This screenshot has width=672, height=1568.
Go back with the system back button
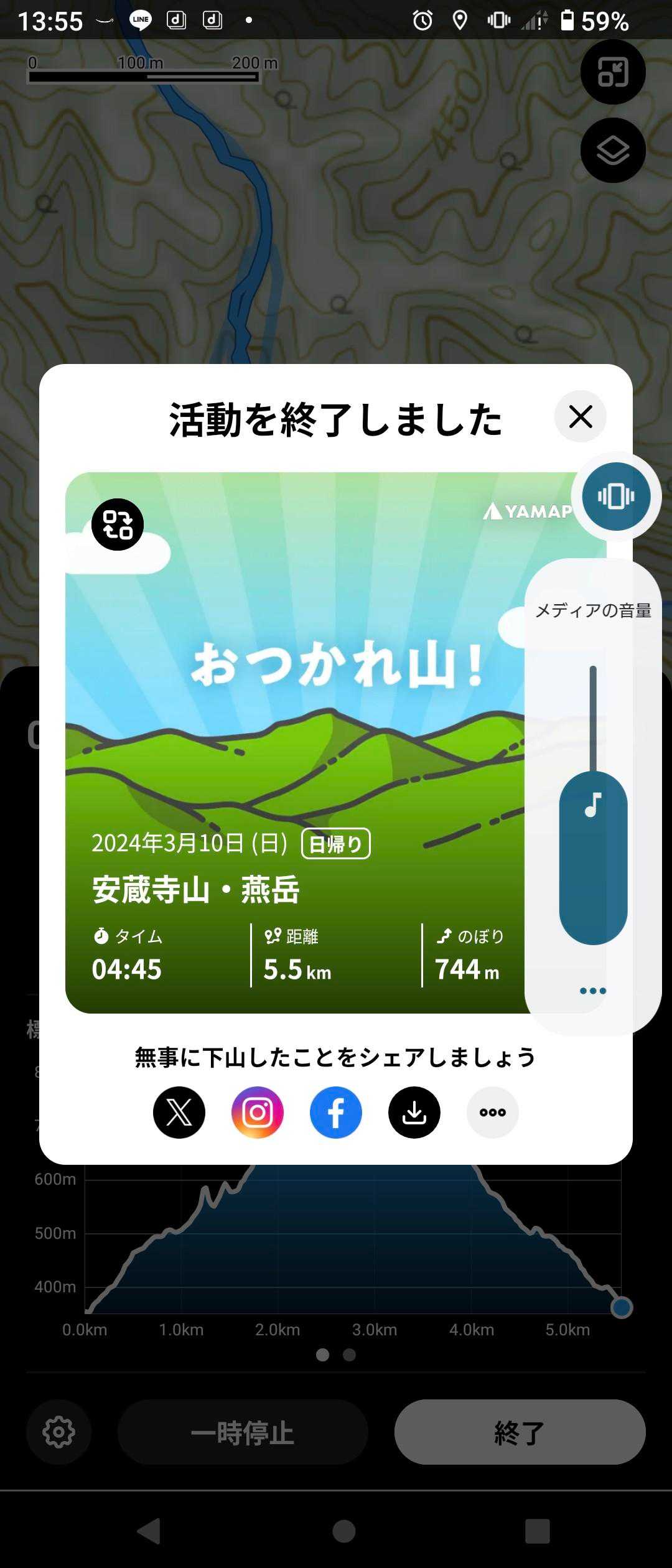[x=149, y=1531]
